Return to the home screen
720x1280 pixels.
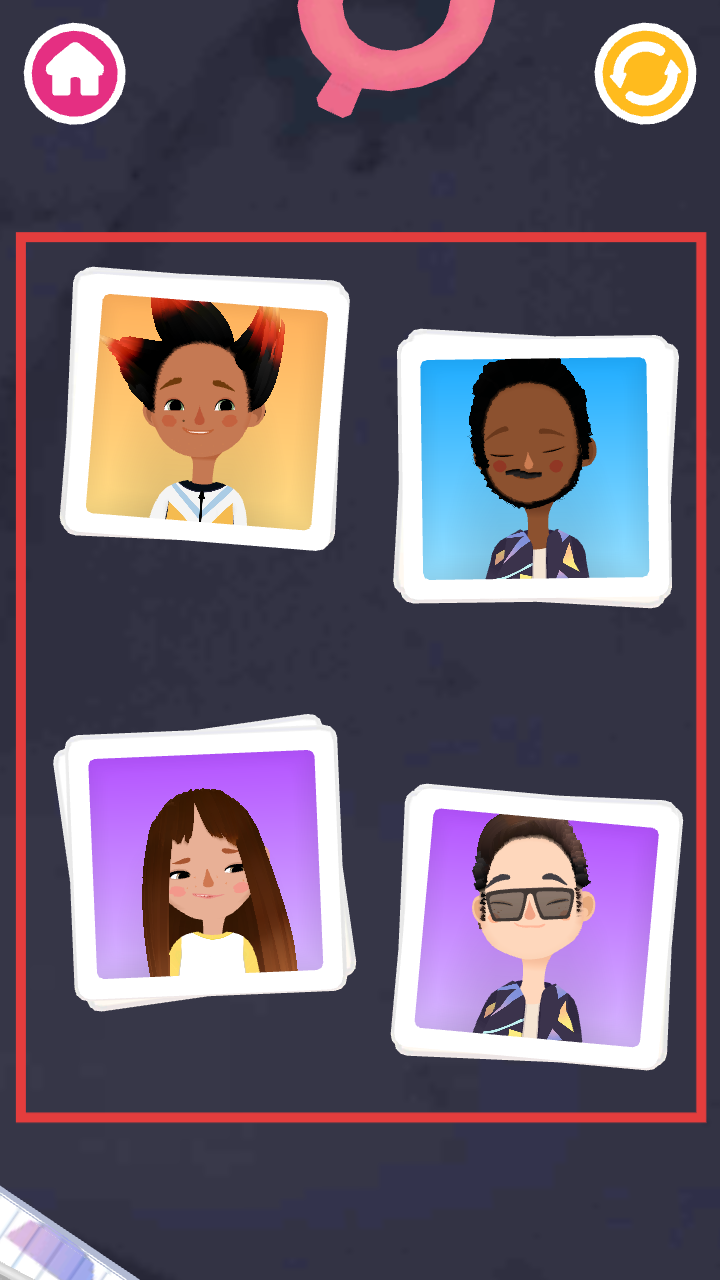coord(75,73)
